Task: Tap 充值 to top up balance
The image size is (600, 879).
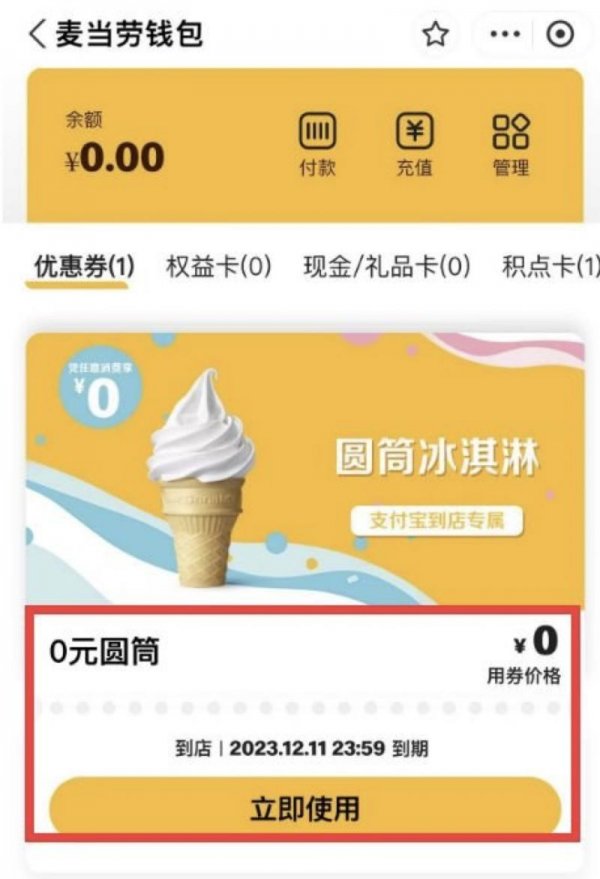Action: pyautogui.click(x=414, y=145)
